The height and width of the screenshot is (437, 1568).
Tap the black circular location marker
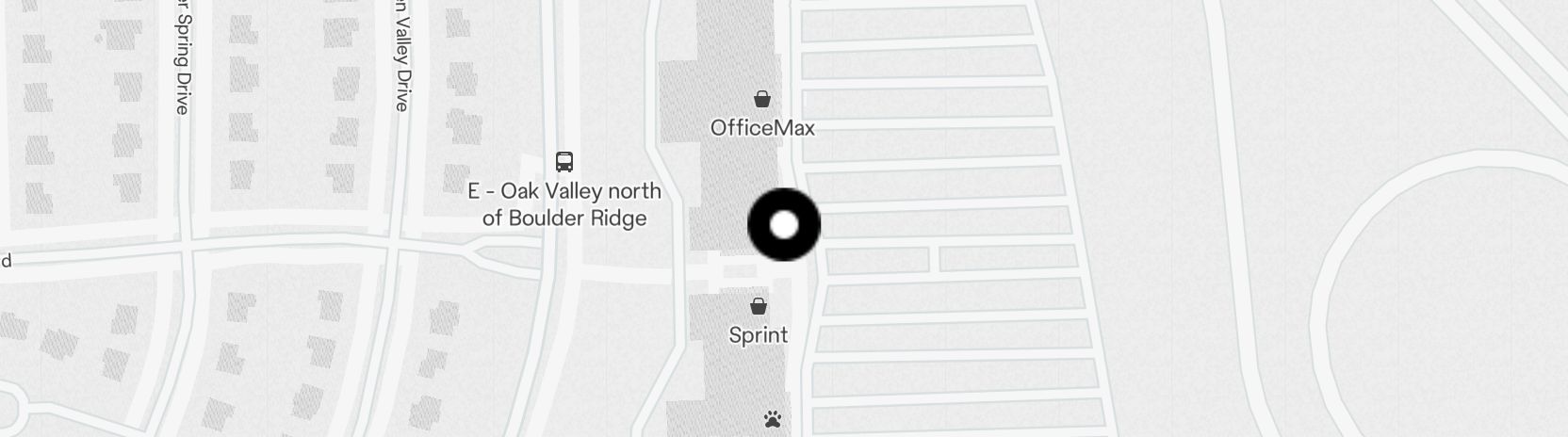(x=784, y=225)
